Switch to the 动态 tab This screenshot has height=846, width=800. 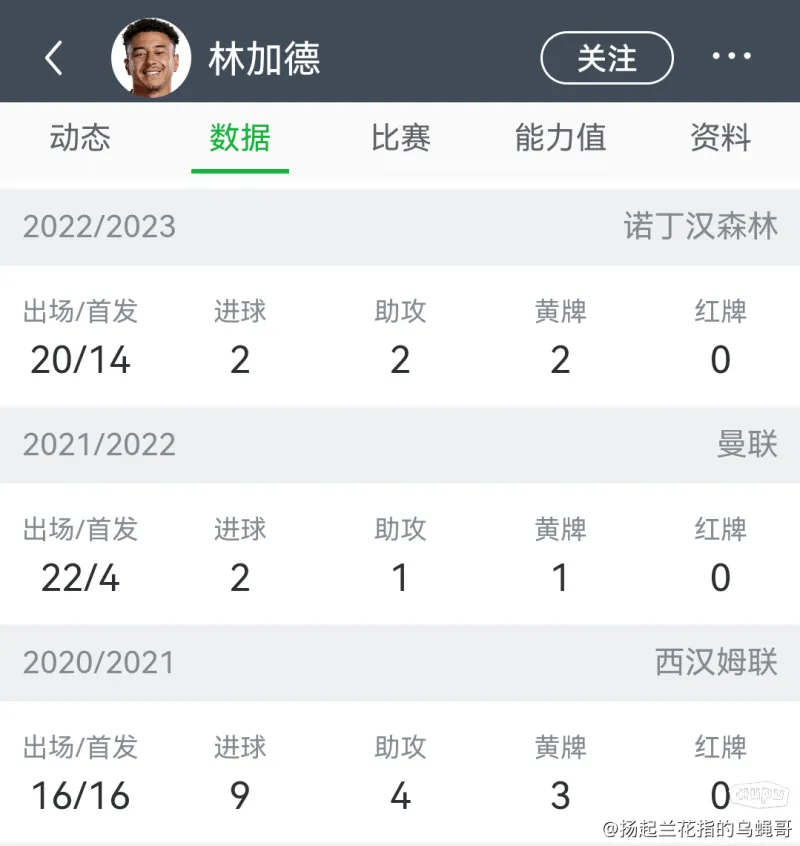pyautogui.click(x=80, y=138)
